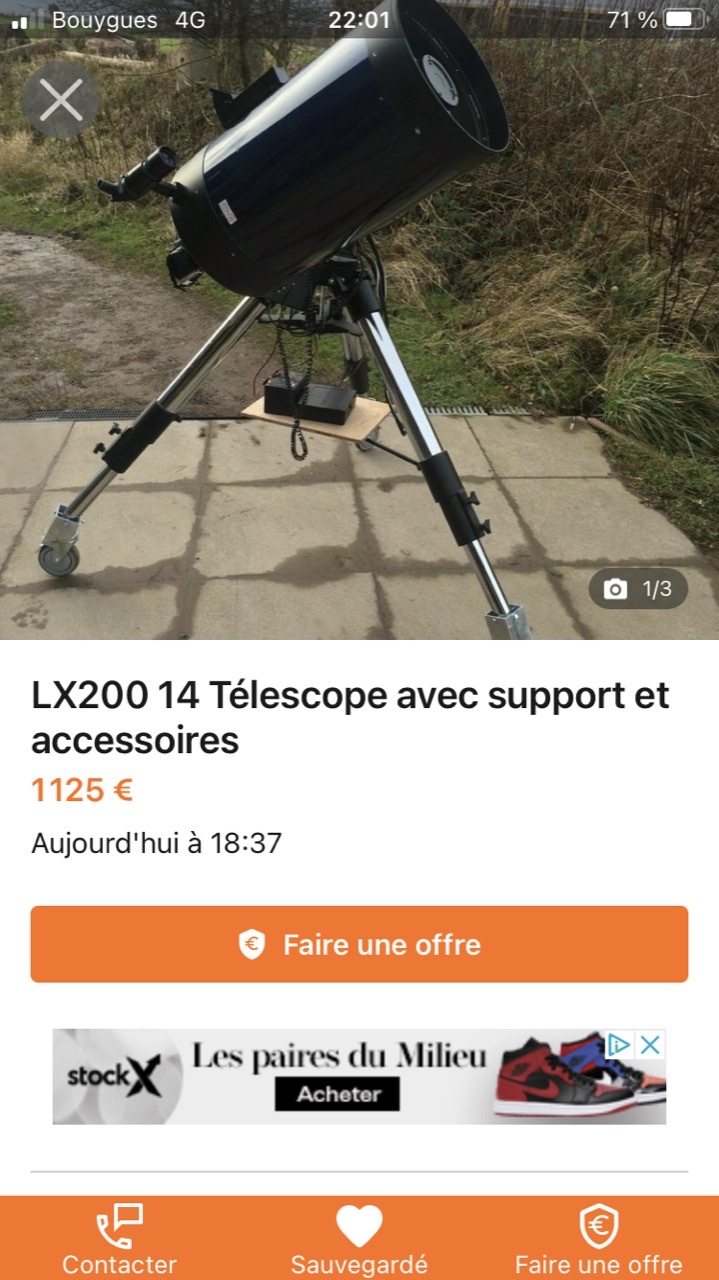719x1280 pixels.
Task: Select Faire une offre in the bottom bar
Action: [x=598, y=1240]
